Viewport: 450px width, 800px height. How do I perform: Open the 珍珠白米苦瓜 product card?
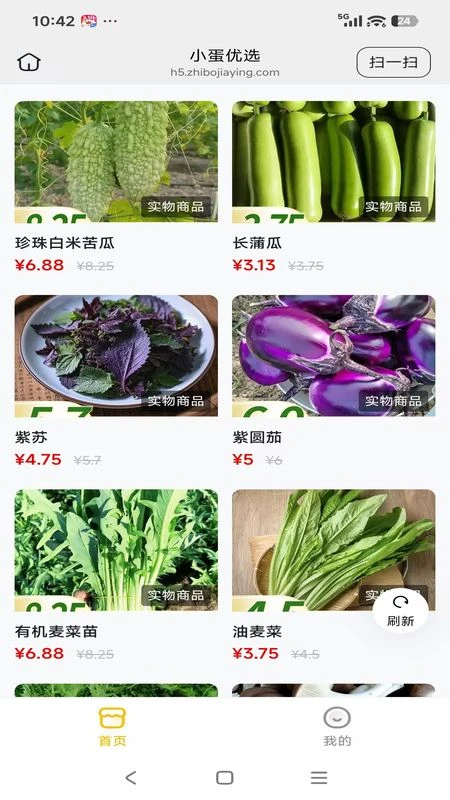pos(116,188)
